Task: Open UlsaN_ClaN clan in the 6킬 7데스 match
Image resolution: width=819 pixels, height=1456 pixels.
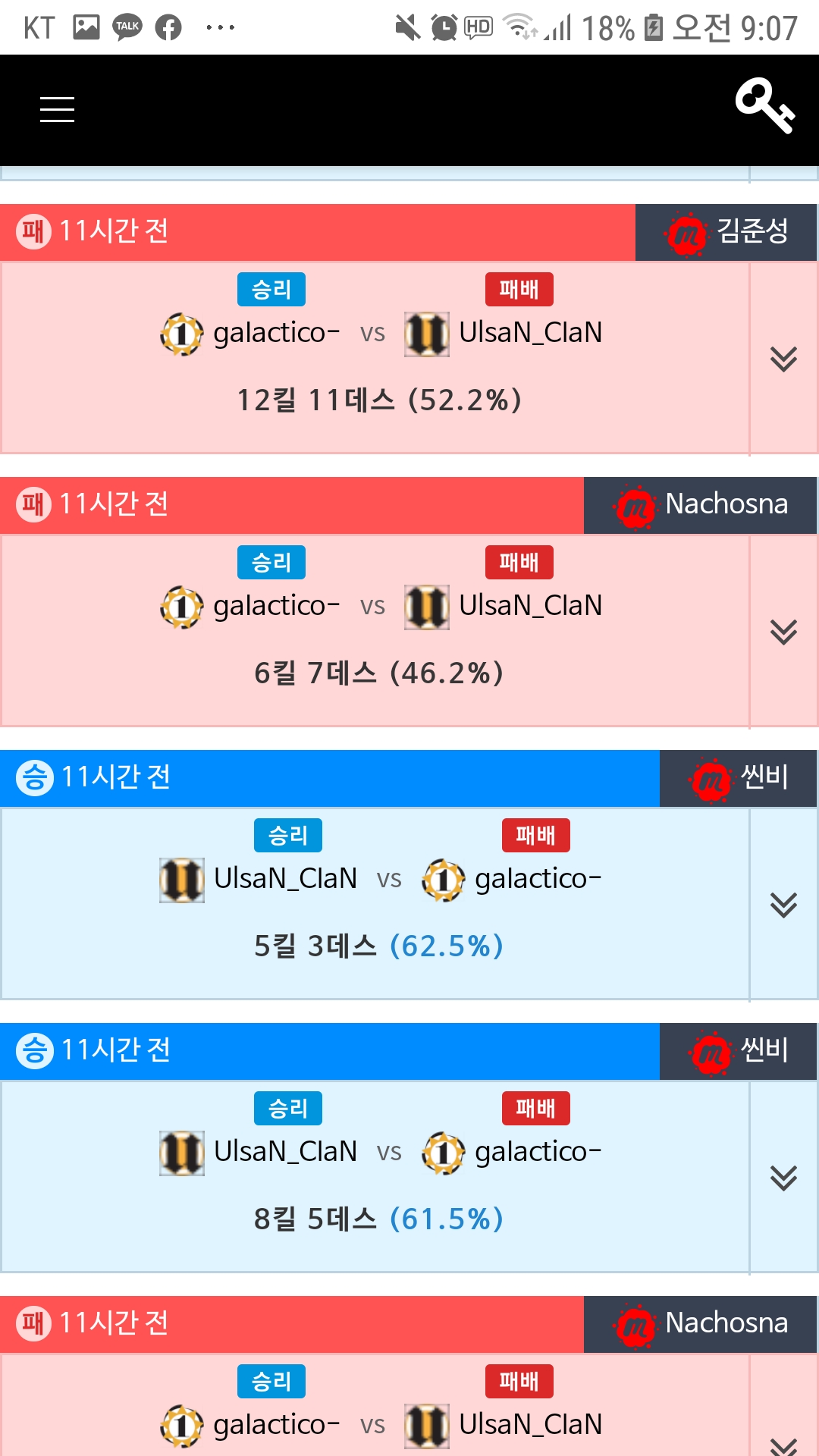Action: [x=504, y=606]
